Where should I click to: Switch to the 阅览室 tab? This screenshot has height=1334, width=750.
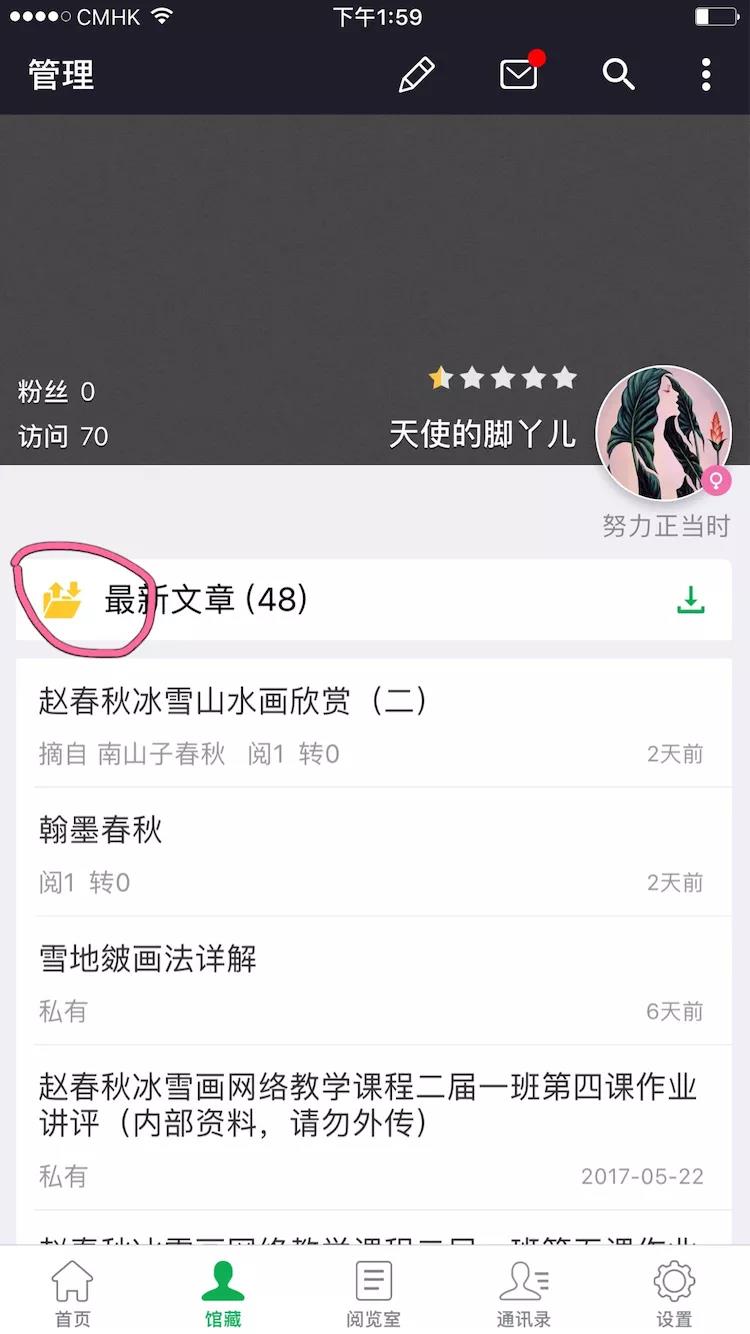coord(373,1292)
